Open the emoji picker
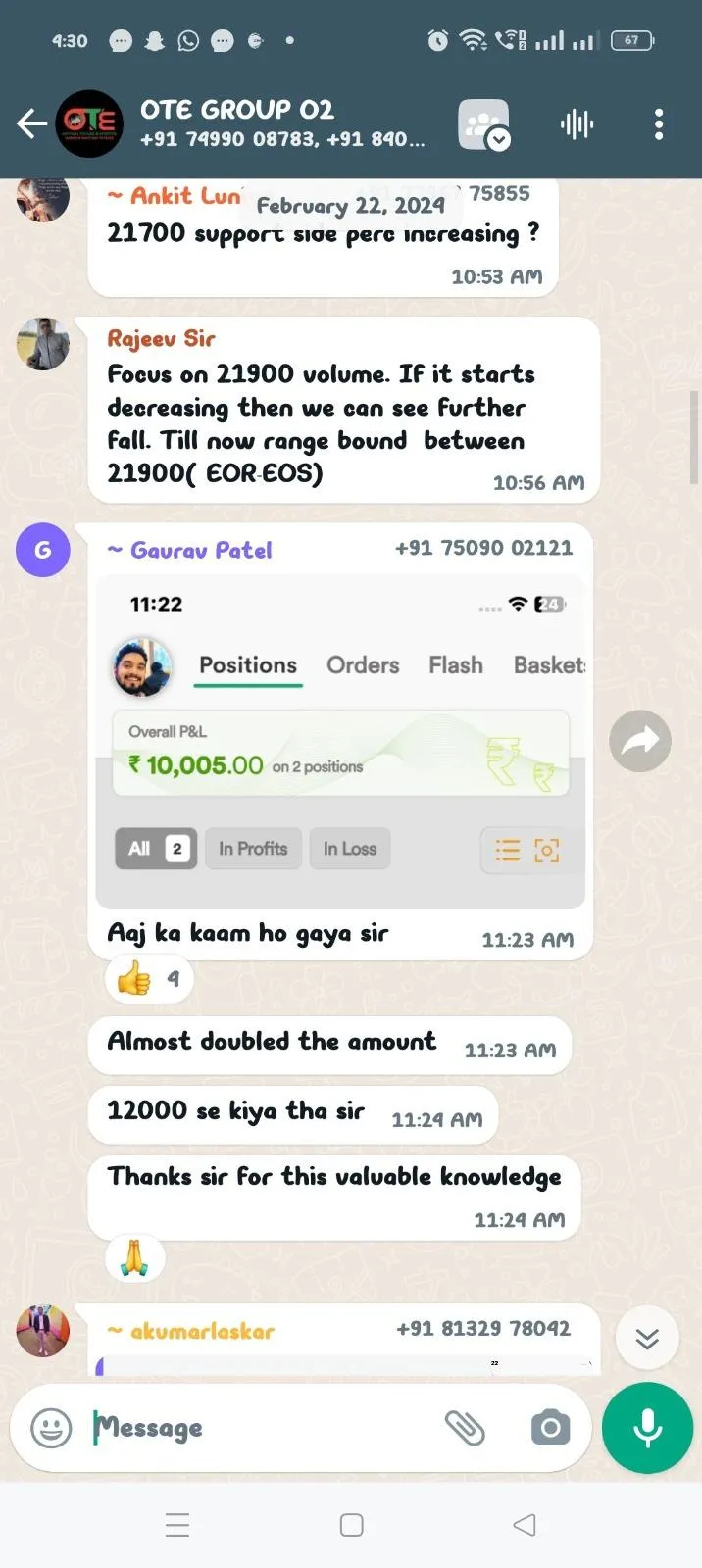 pyautogui.click(x=51, y=1428)
